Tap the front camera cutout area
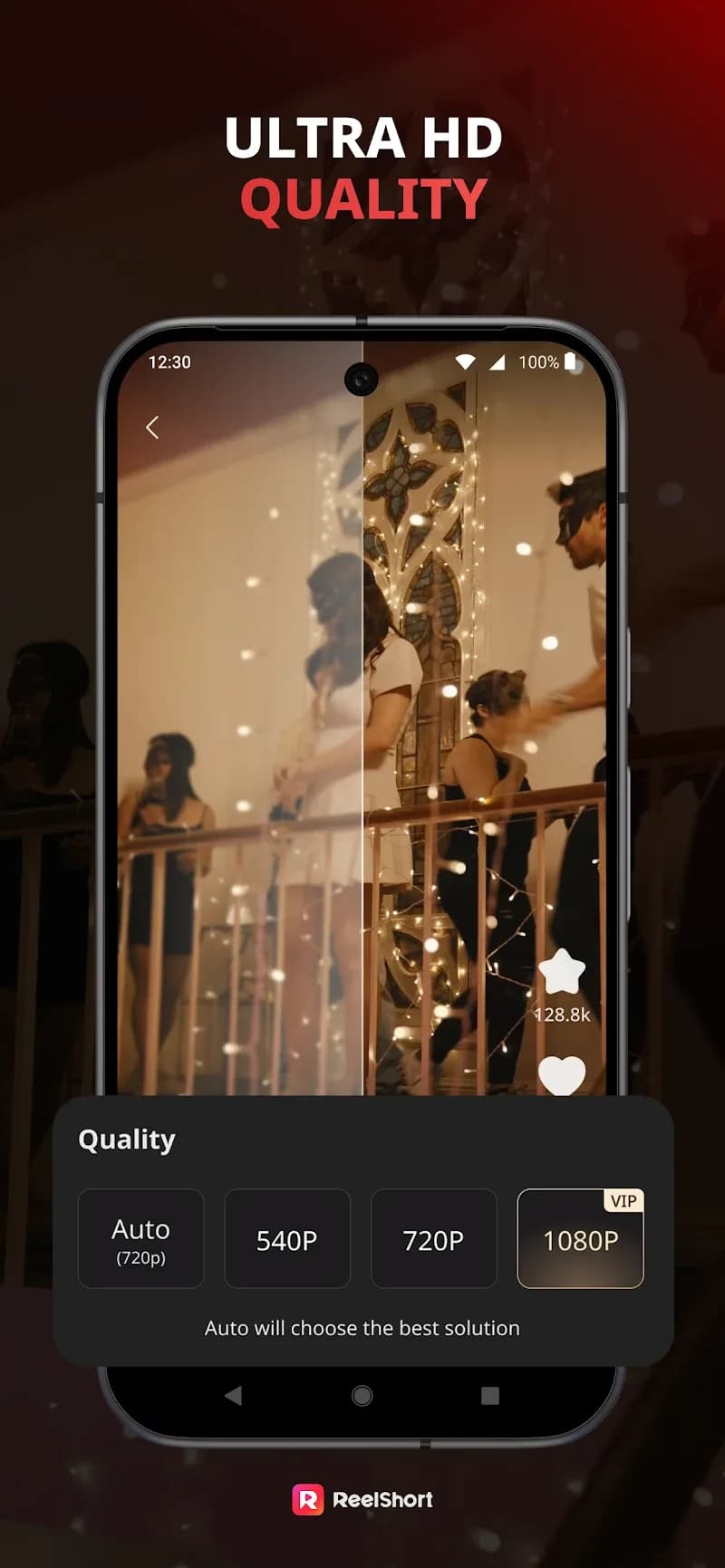725x1568 pixels. tap(362, 379)
